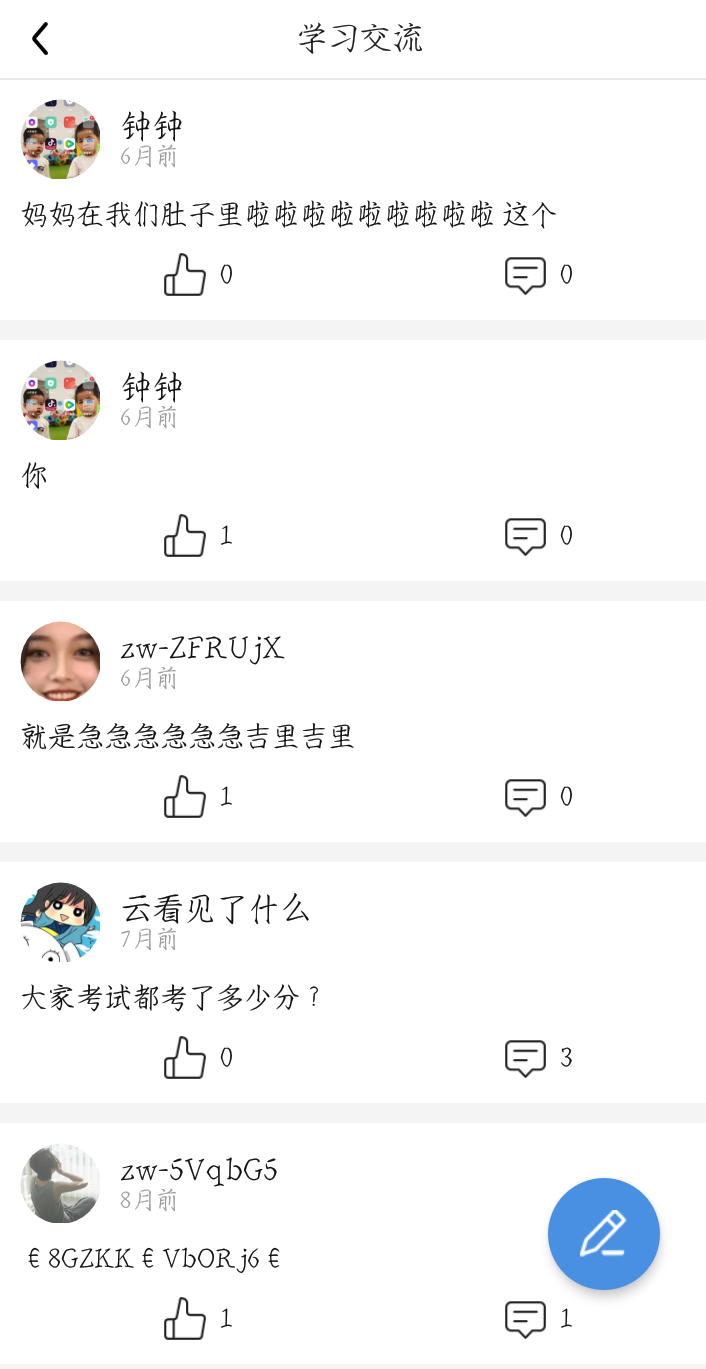Compose a new post with pencil button

pyautogui.click(x=603, y=1233)
